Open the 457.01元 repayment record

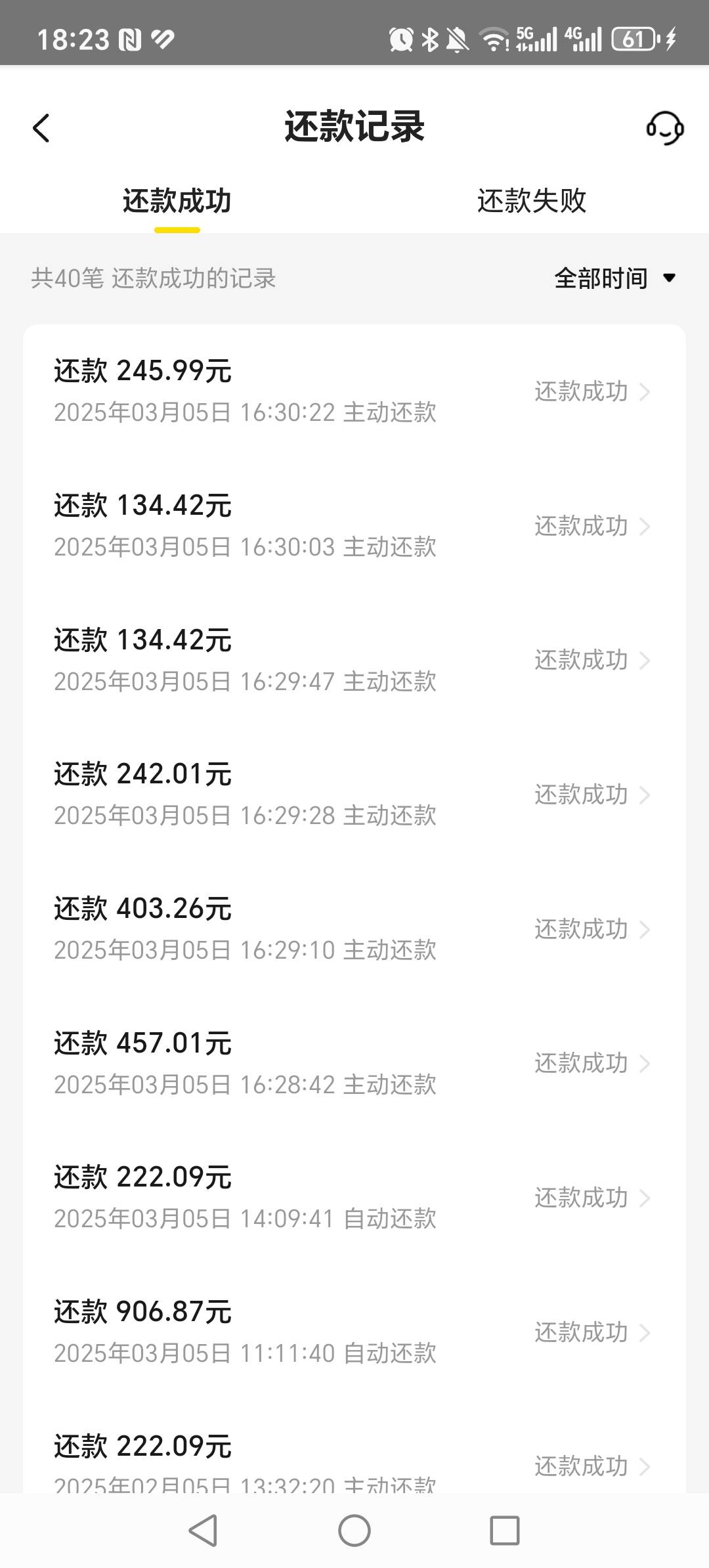coord(354,1064)
